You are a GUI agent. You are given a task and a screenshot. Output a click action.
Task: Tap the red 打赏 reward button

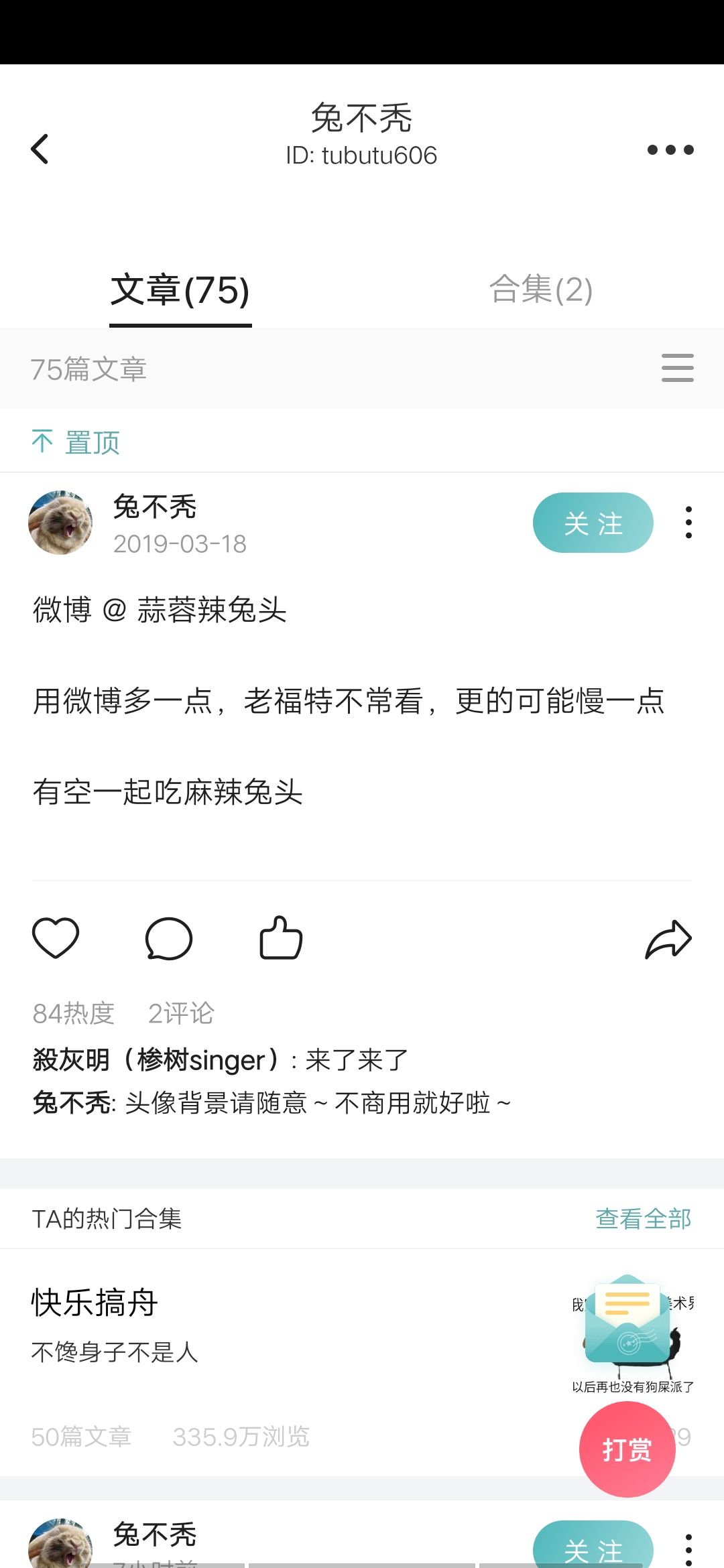click(x=627, y=1449)
